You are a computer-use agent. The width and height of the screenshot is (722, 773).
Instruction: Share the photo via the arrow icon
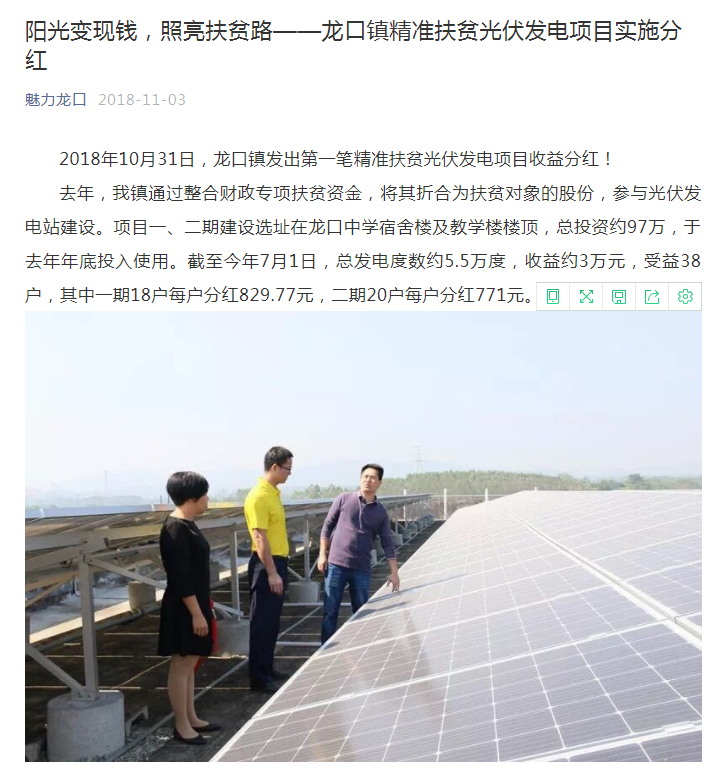pyautogui.click(x=652, y=297)
